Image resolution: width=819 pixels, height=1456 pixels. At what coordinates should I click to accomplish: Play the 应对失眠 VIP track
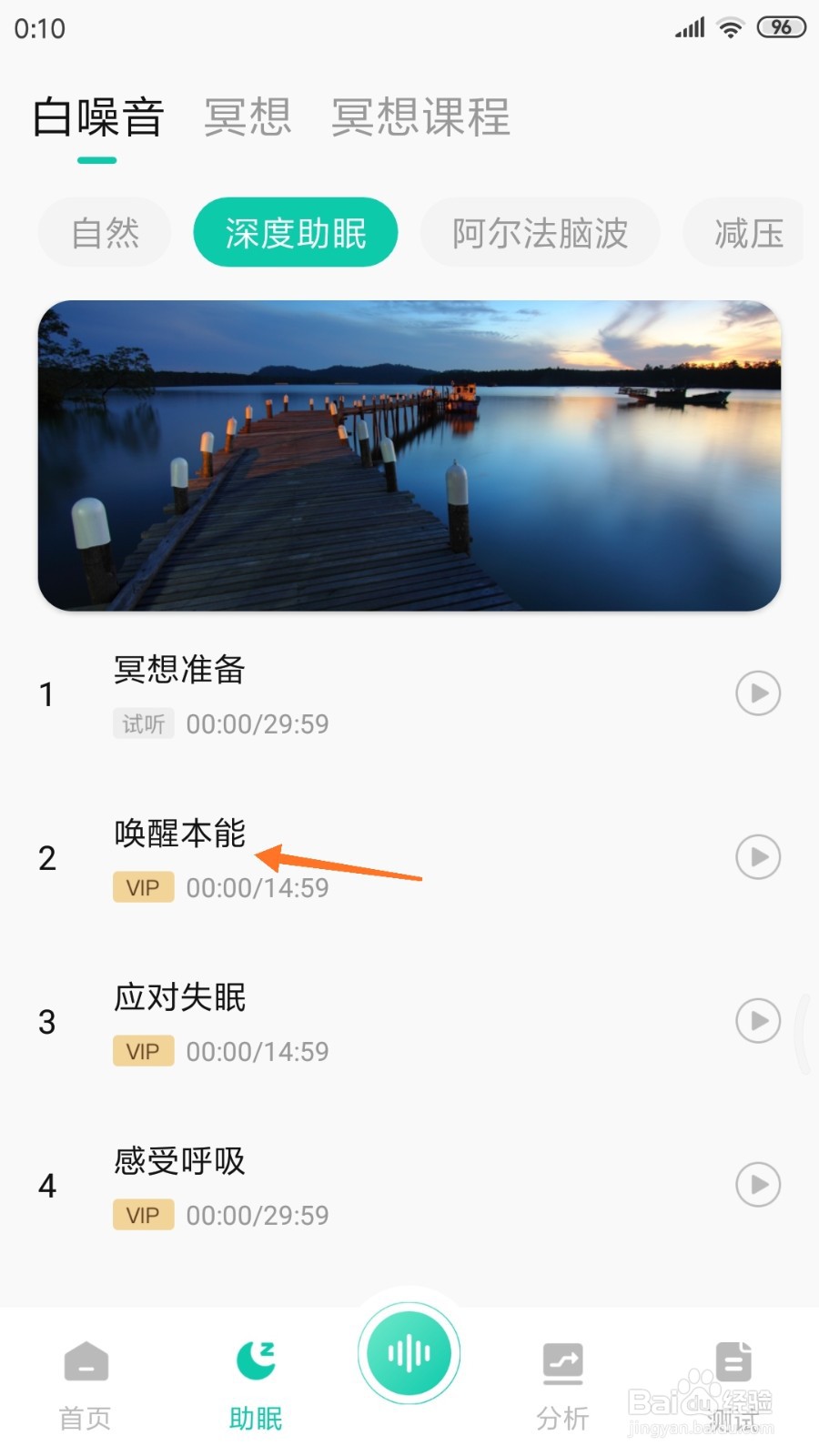pos(757,1021)
